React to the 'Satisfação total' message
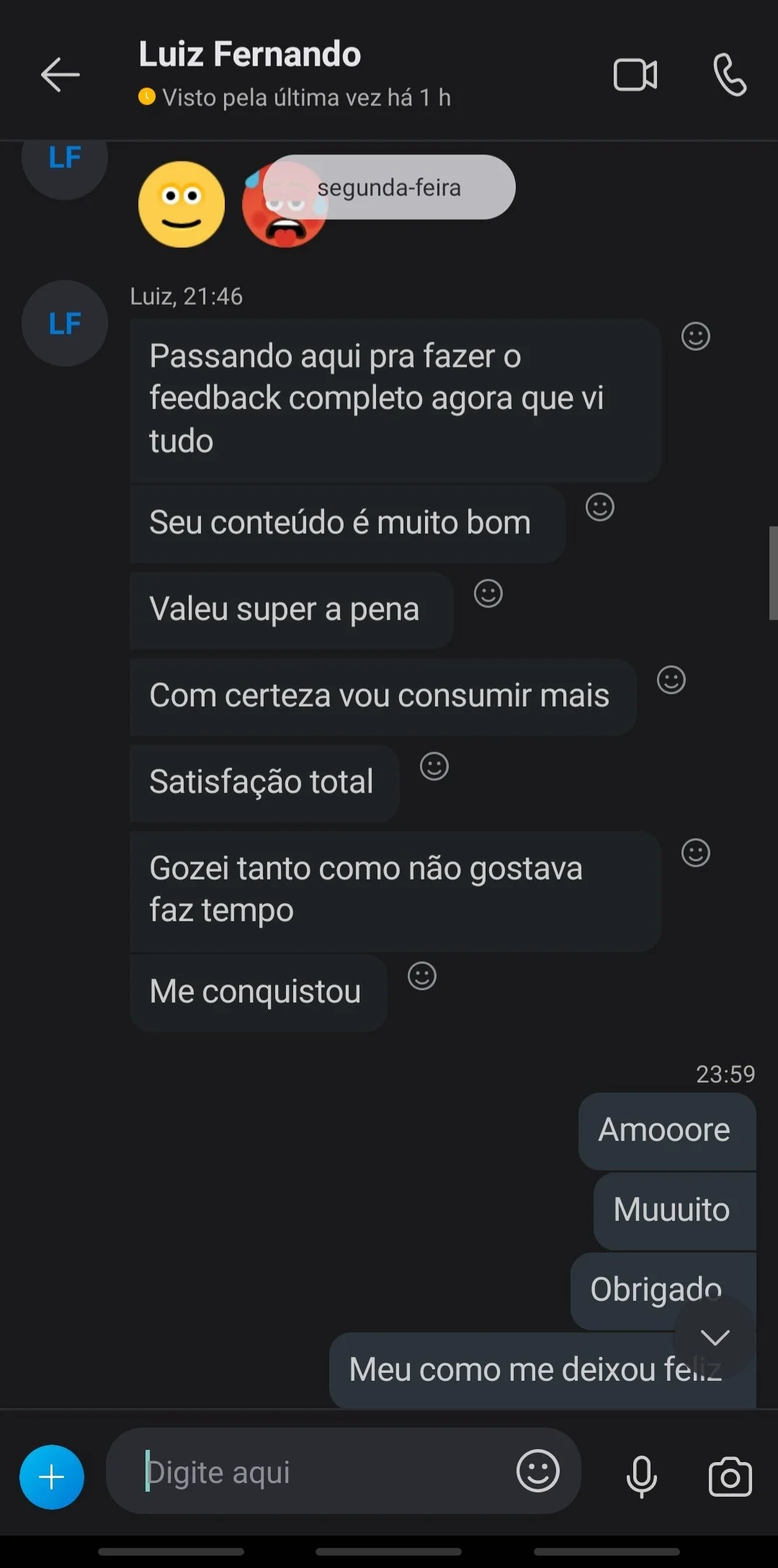778x1568 pixels. (x=434, y=766)
